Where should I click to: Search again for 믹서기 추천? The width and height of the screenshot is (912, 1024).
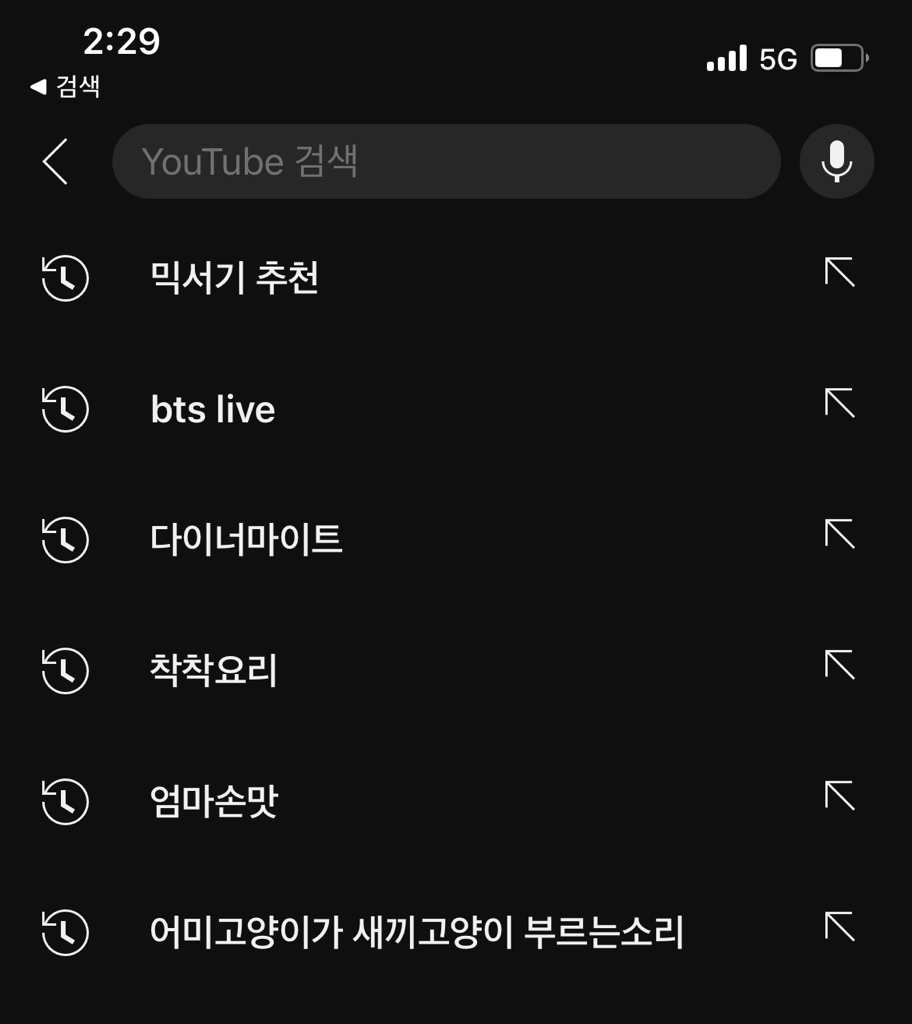(234, 278)
